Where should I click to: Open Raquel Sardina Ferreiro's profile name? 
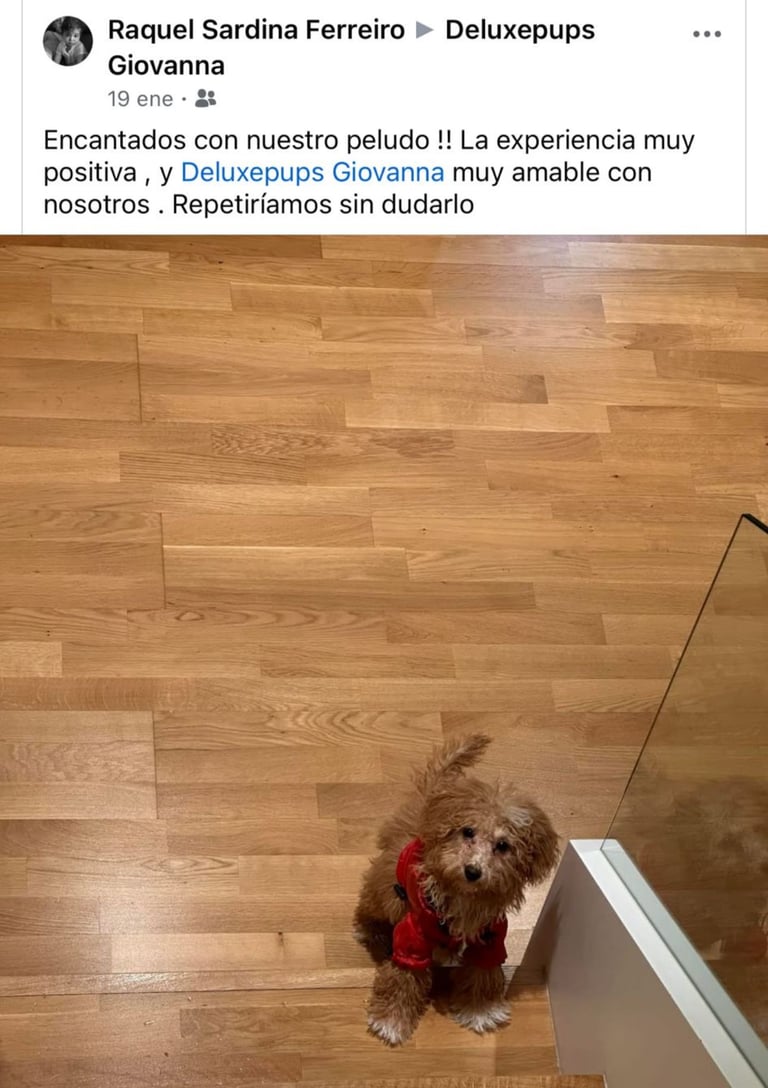click(x=256, y=31)
